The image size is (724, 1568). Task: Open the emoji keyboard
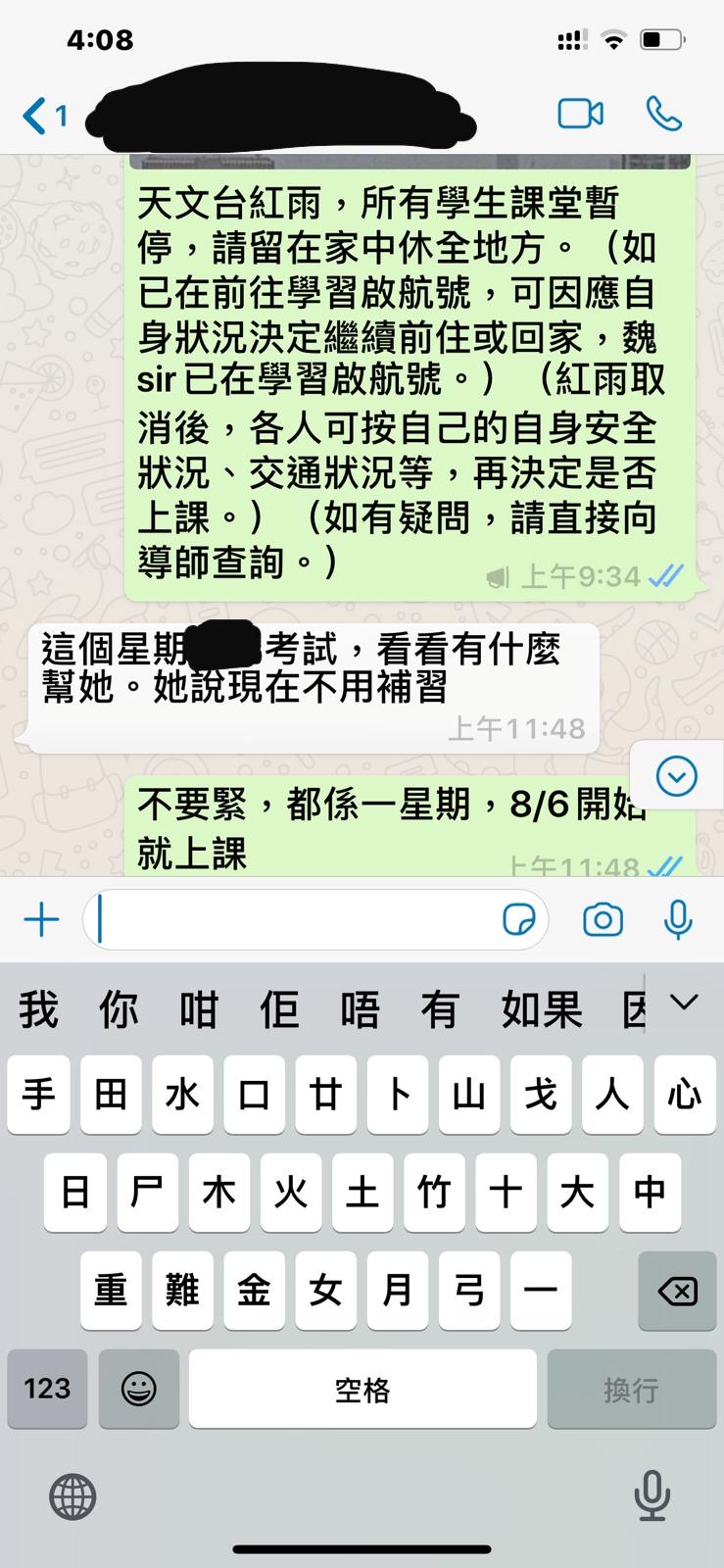(x=138, y=1389)
